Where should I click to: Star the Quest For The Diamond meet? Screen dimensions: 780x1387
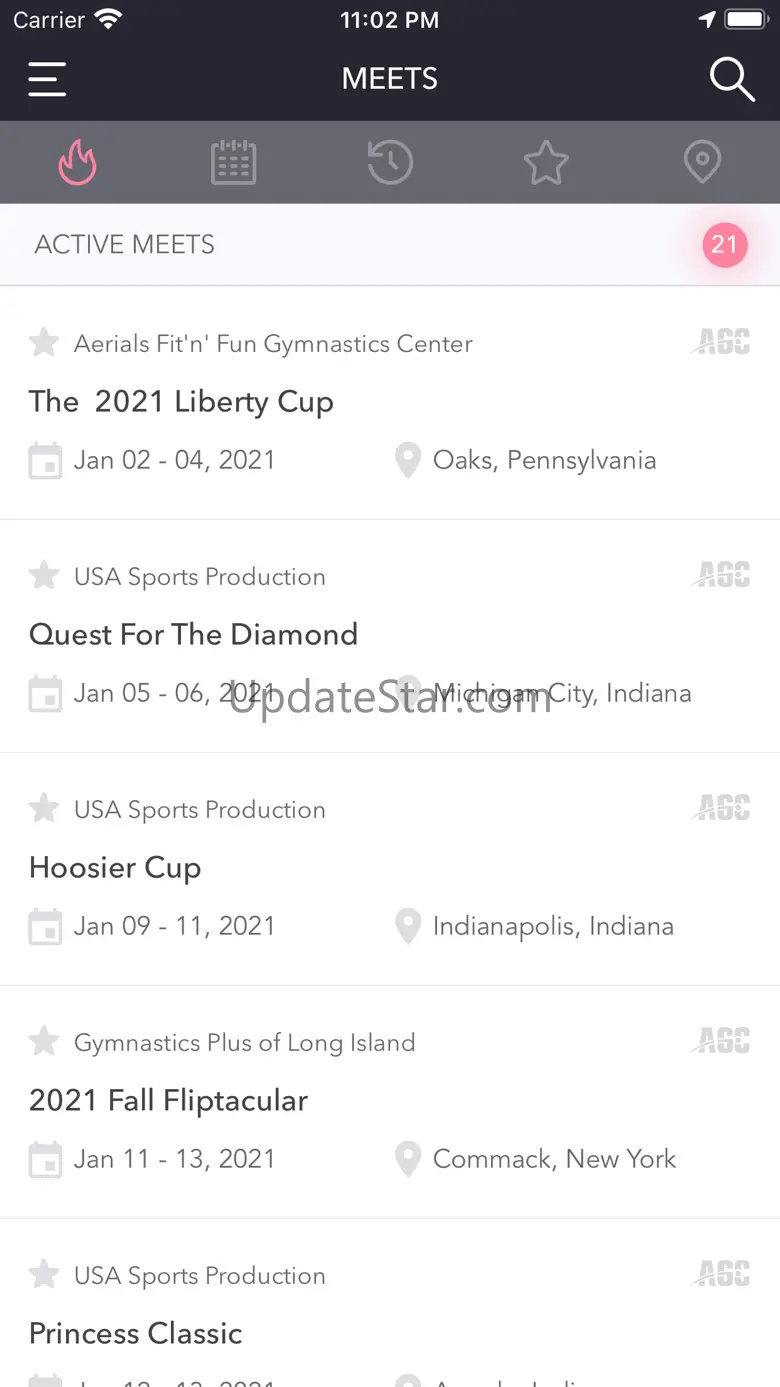coord(44,576)
